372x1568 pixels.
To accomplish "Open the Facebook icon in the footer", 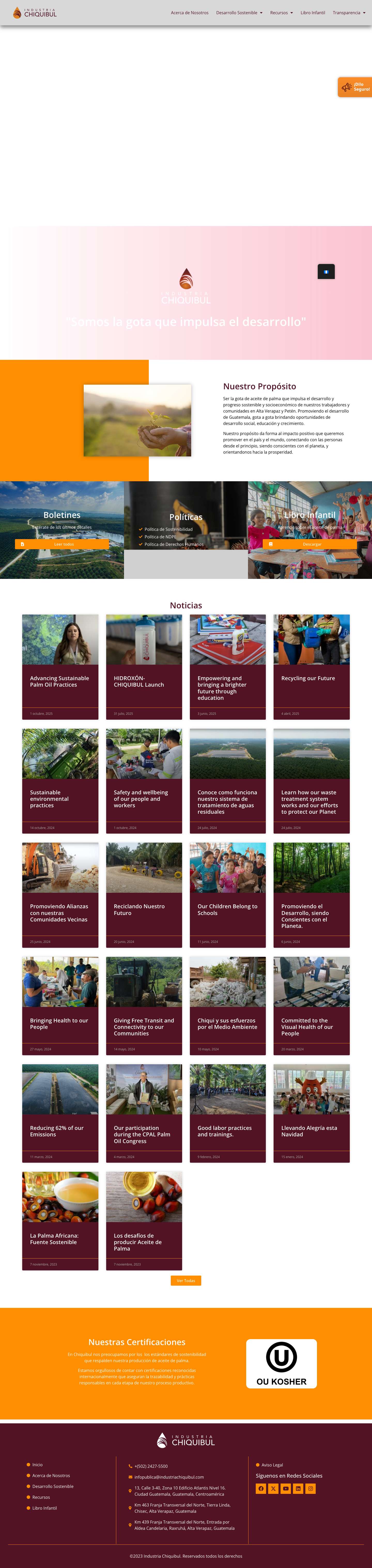I will click(261, 1488).
